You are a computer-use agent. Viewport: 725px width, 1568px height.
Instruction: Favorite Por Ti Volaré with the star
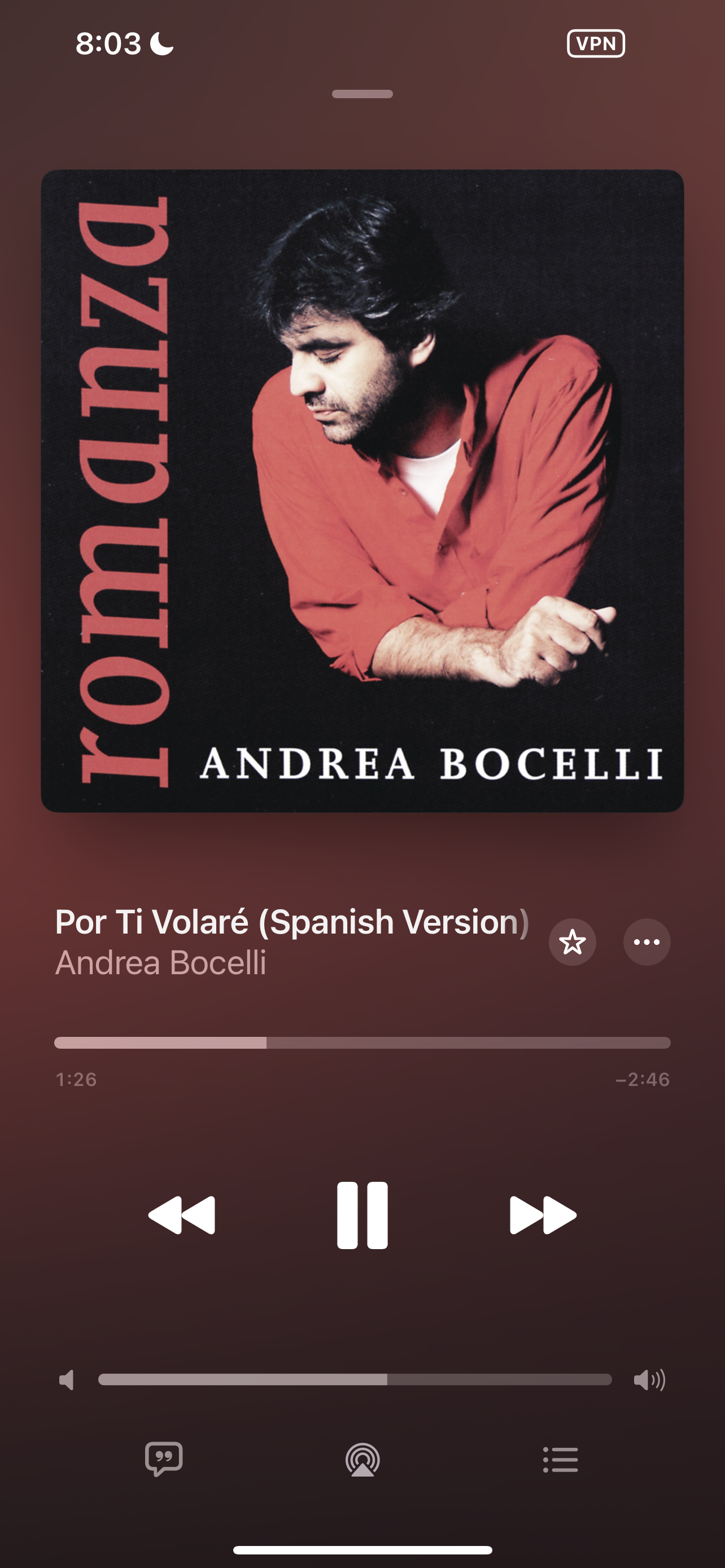point(572,942)
